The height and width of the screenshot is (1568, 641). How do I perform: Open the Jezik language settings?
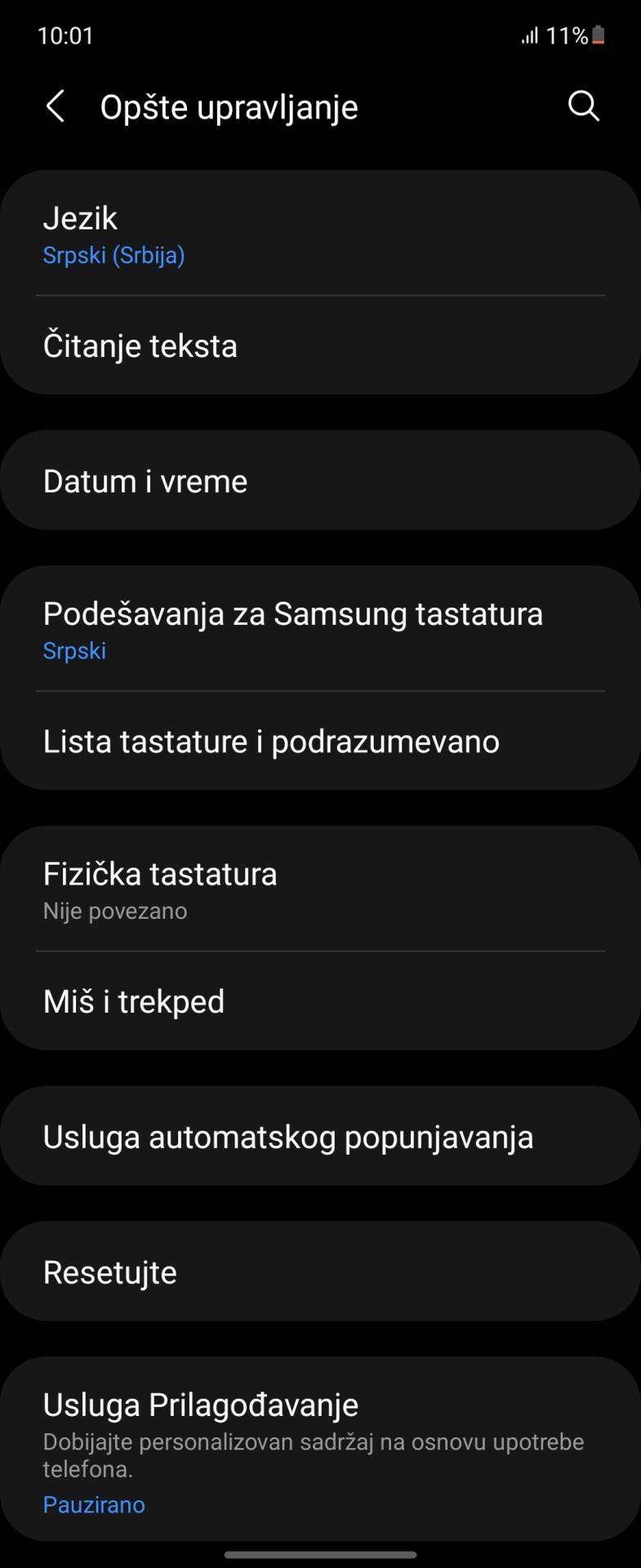point(320,233)
